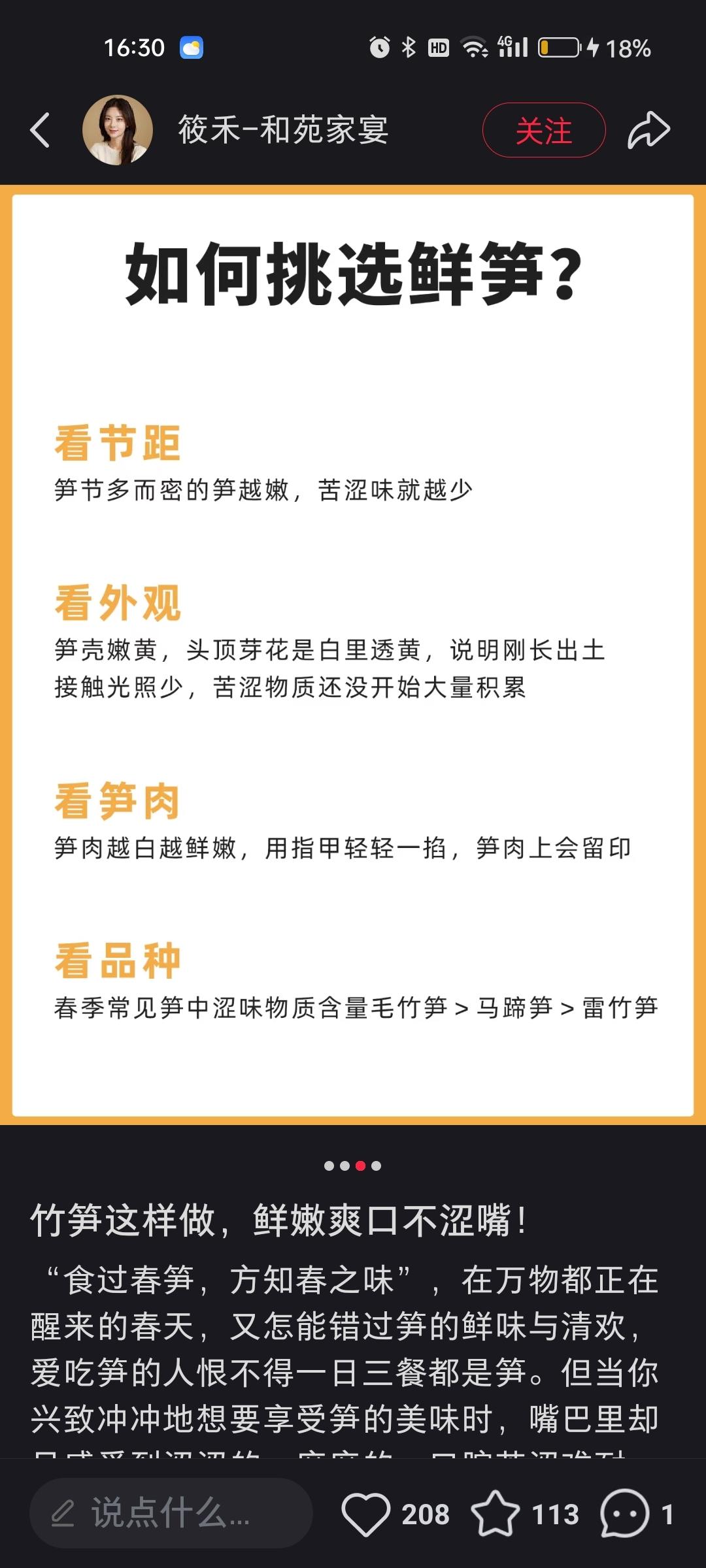The width and height of the screenshot is (706, 1568).
Task: Tap the share arrow icon
Action: click(649, 130)
